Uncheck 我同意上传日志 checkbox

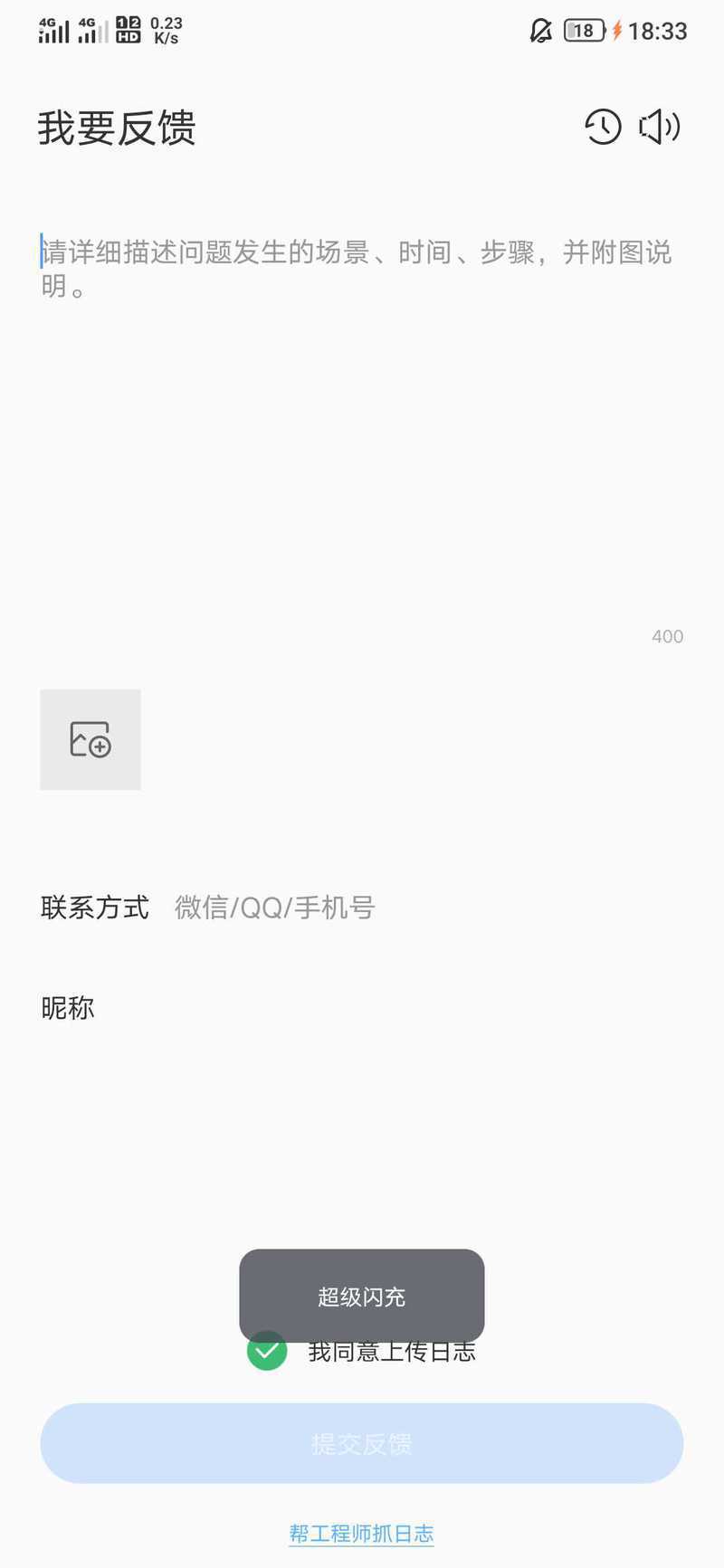pyautogui.click(x=267, y=1351)
